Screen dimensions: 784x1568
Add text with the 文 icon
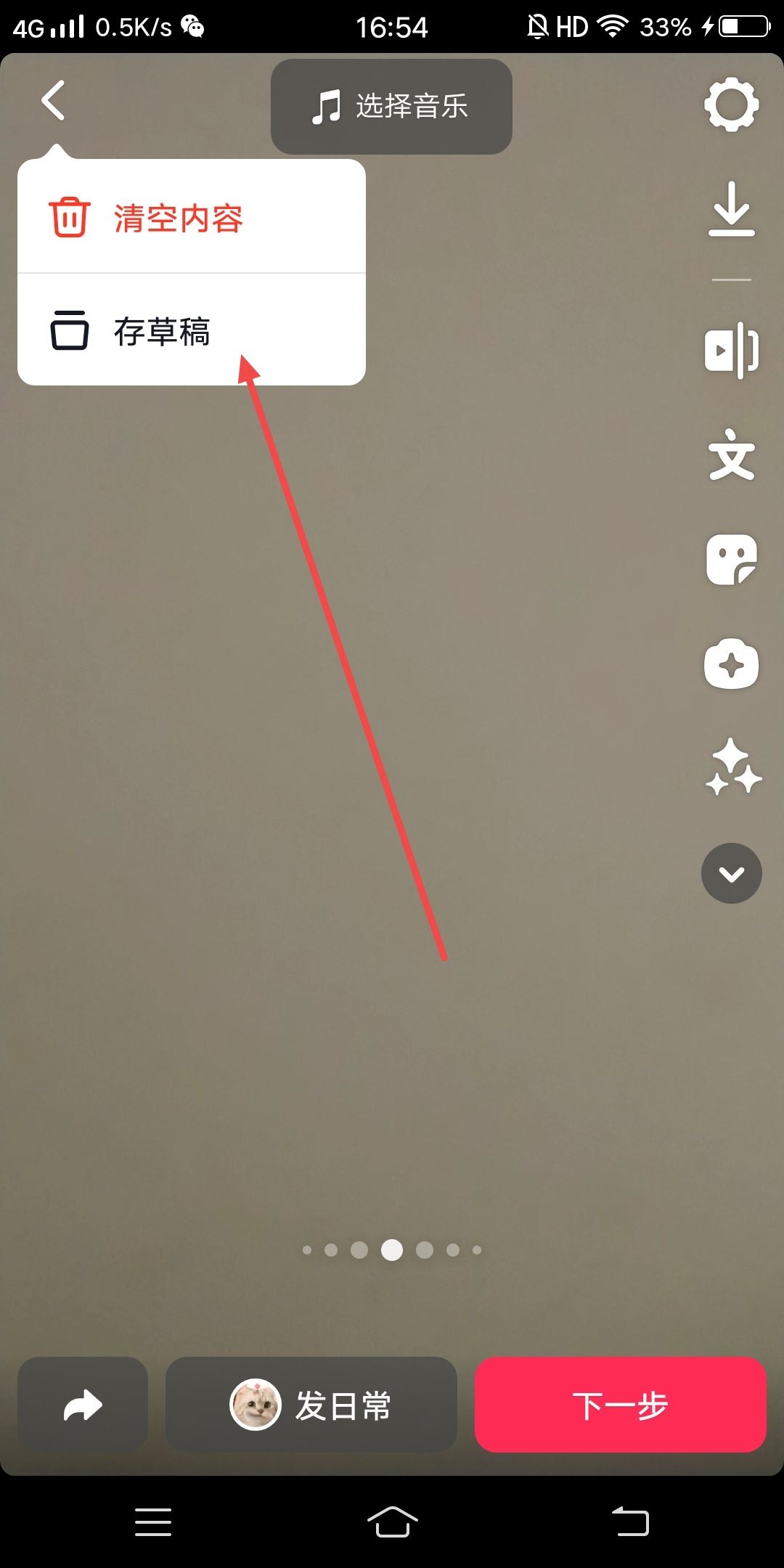click(731, 455)
